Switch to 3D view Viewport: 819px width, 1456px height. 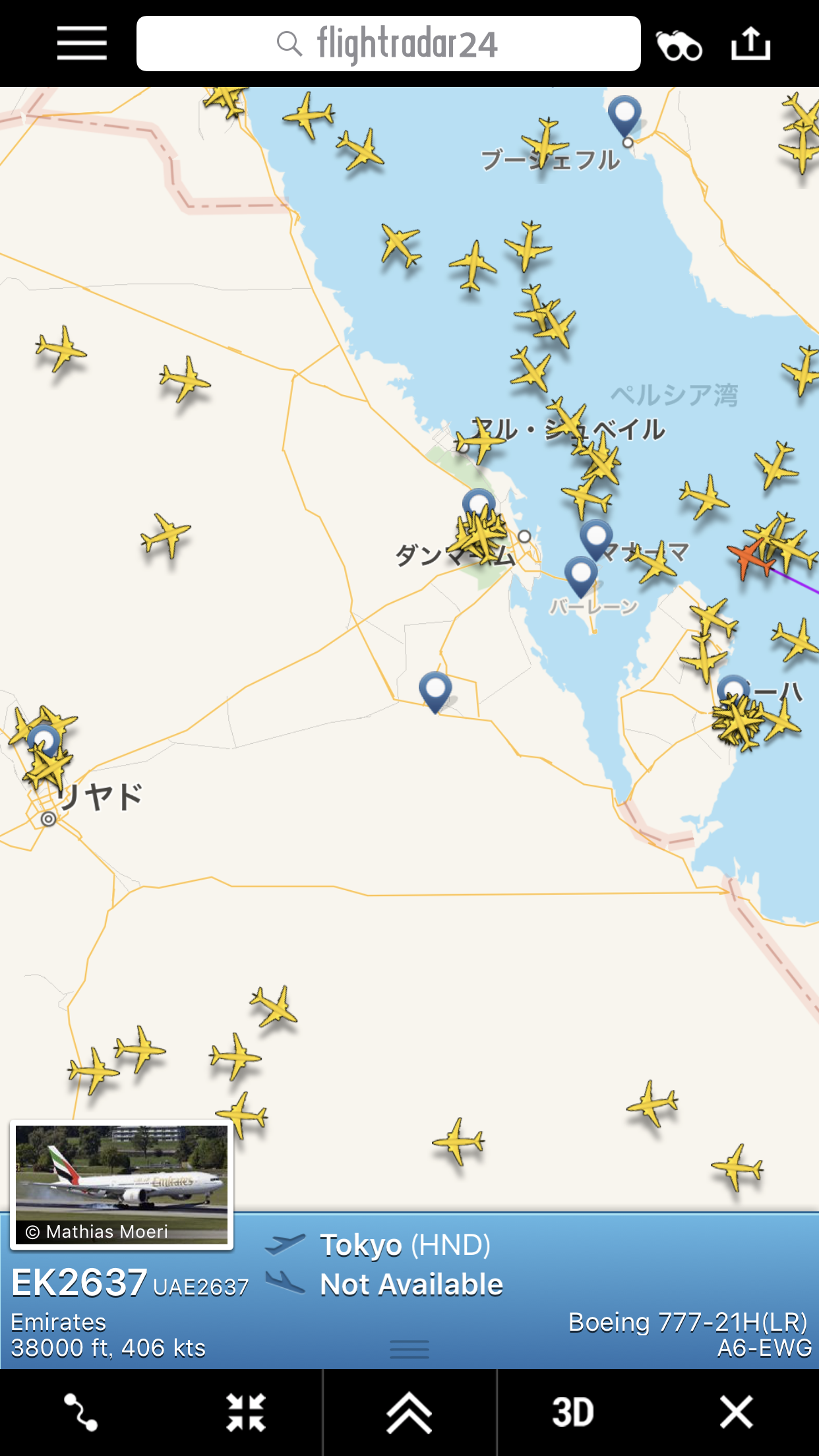point(572,1412)
